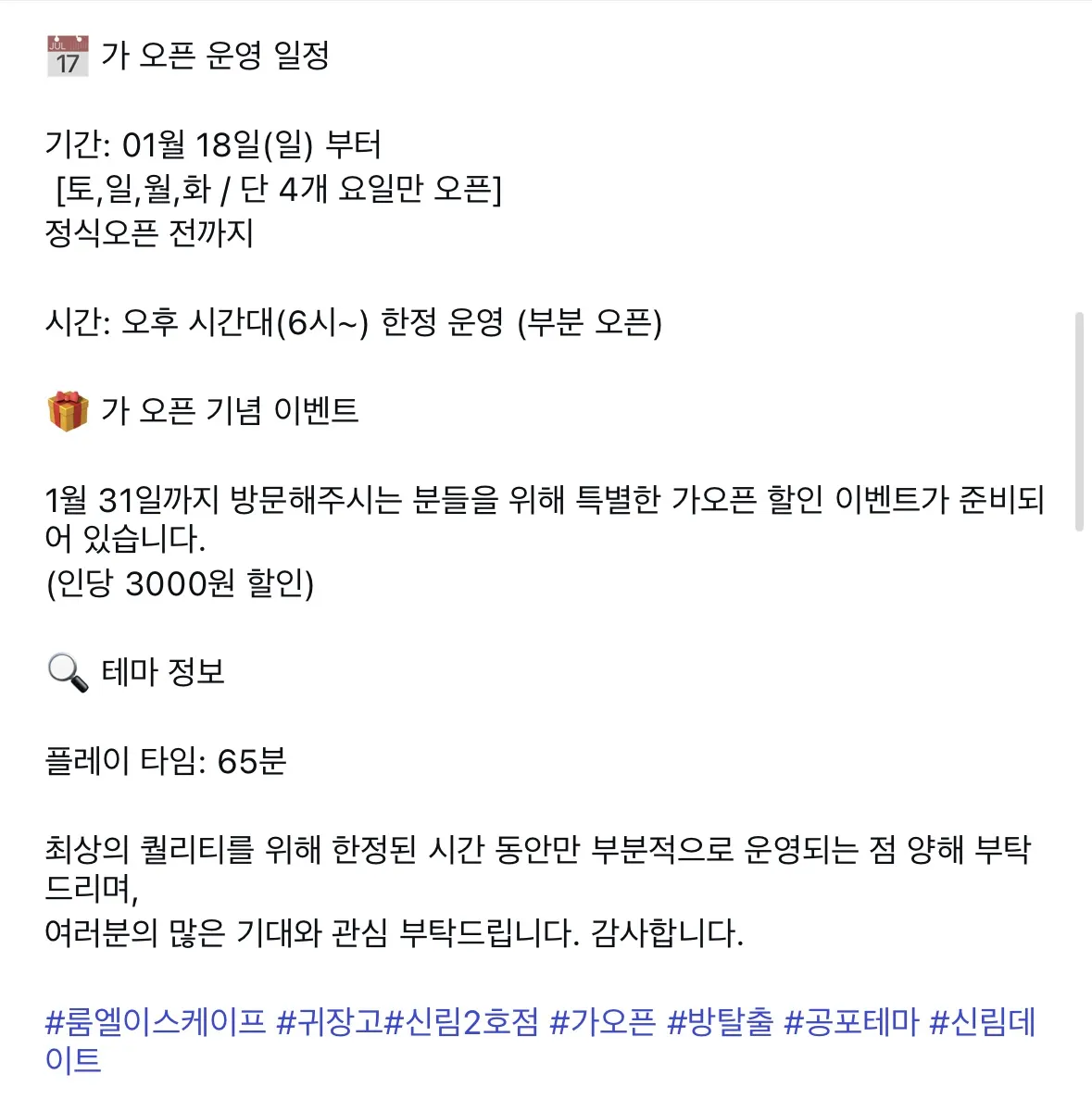Screen dimensions: 1092x1099
Task: Open the #귀장고 hashtag link
Action: click(329, 1023)
